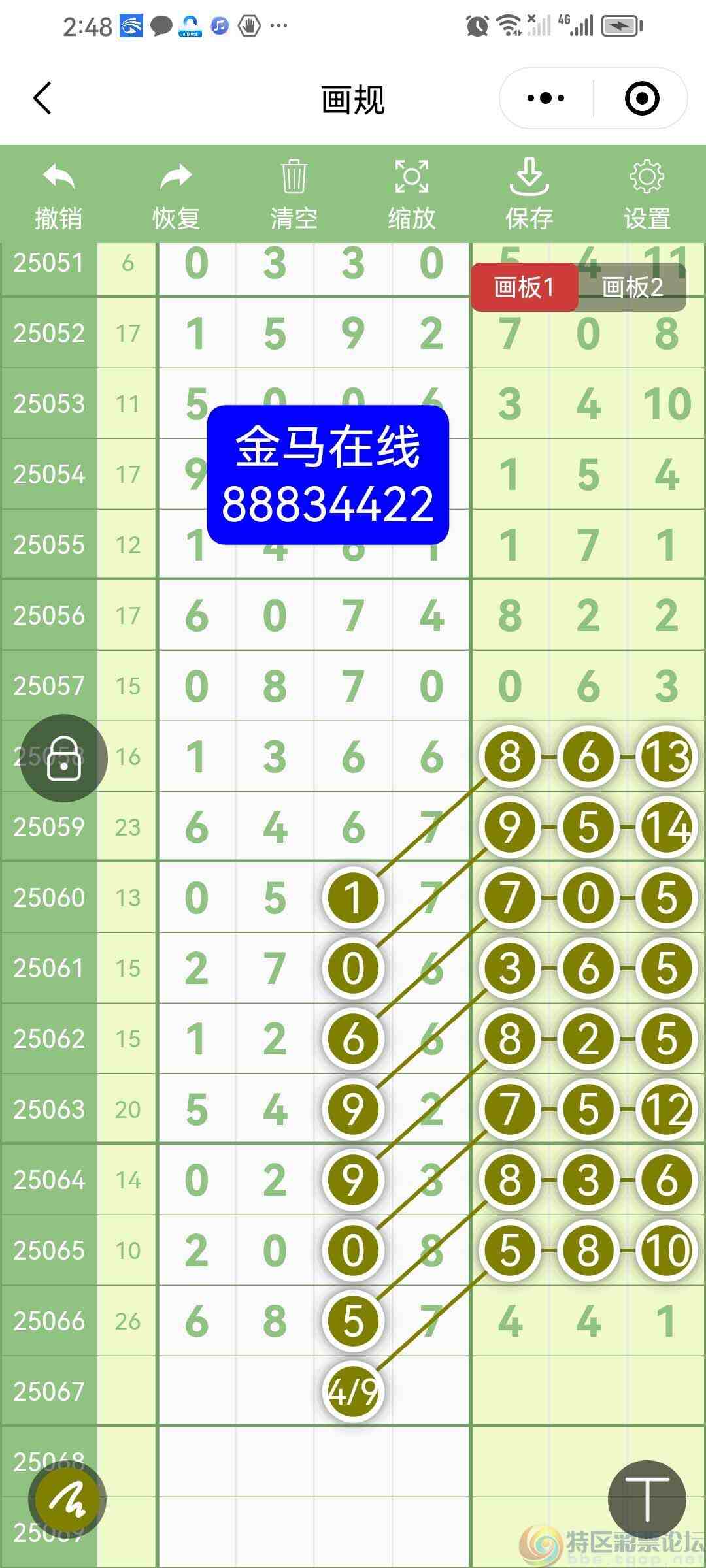This screenshot has width=706, height=1568.
Task: Tap the mini-program exit target icon in capsule
Action: [x=641, y=97]
